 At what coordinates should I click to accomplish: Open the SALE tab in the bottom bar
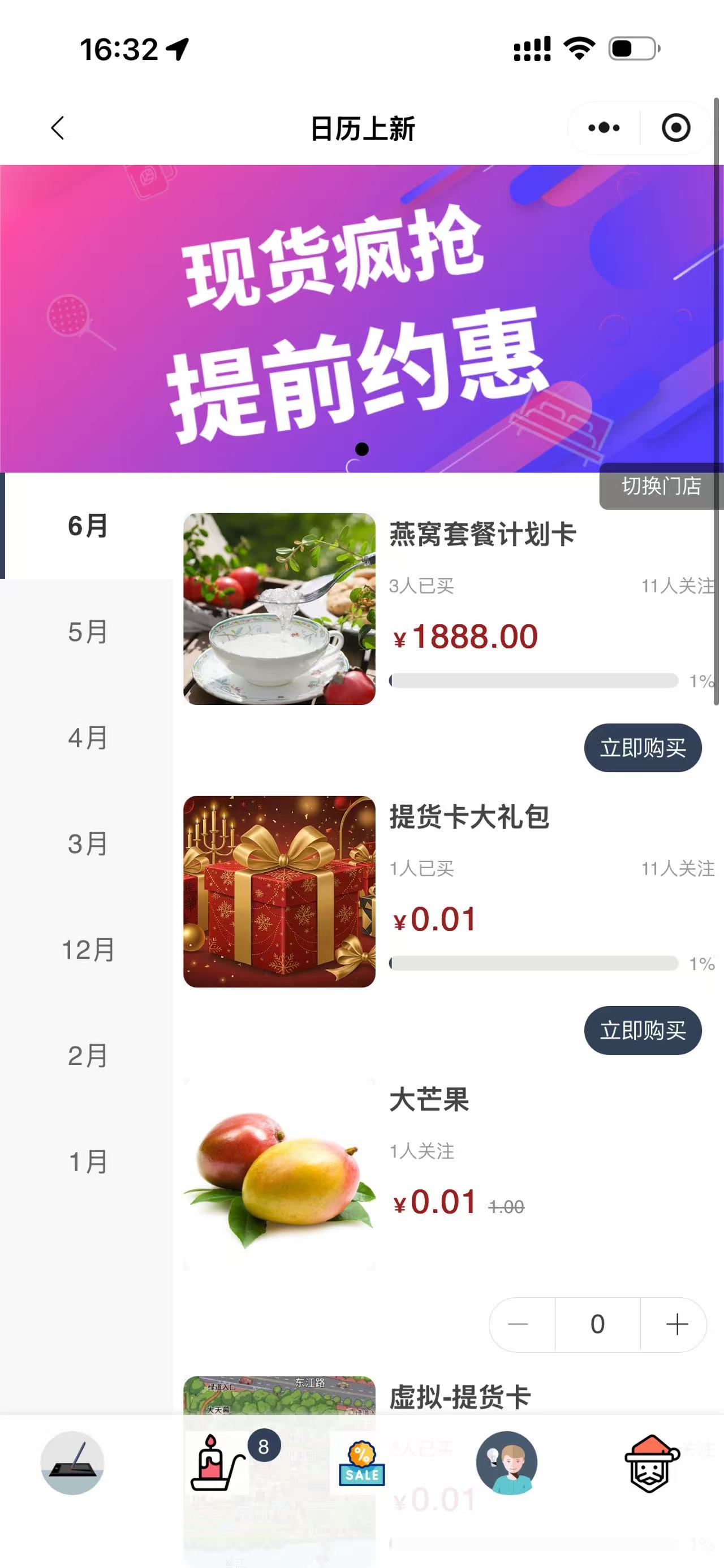pos(361,1463)
